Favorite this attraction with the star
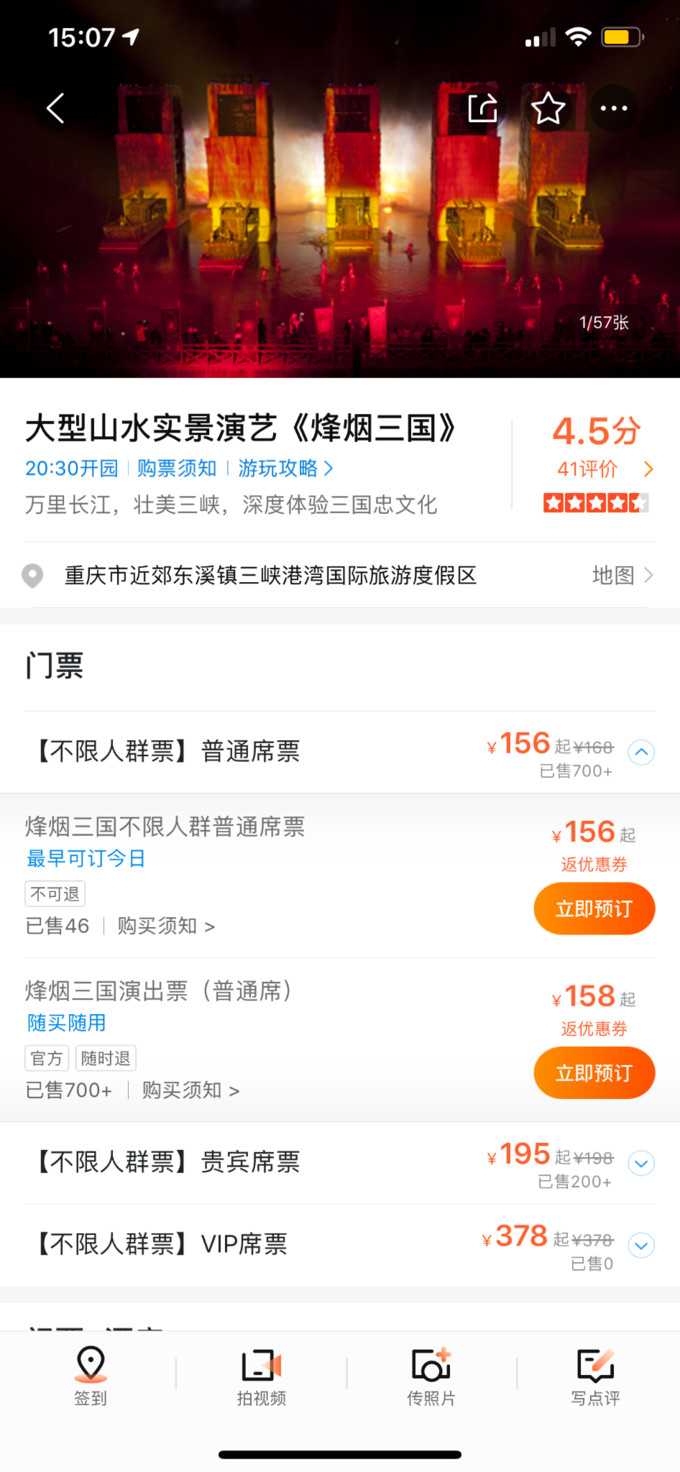The height and width of the screenshot is (1472, 680). coord(548,108)
